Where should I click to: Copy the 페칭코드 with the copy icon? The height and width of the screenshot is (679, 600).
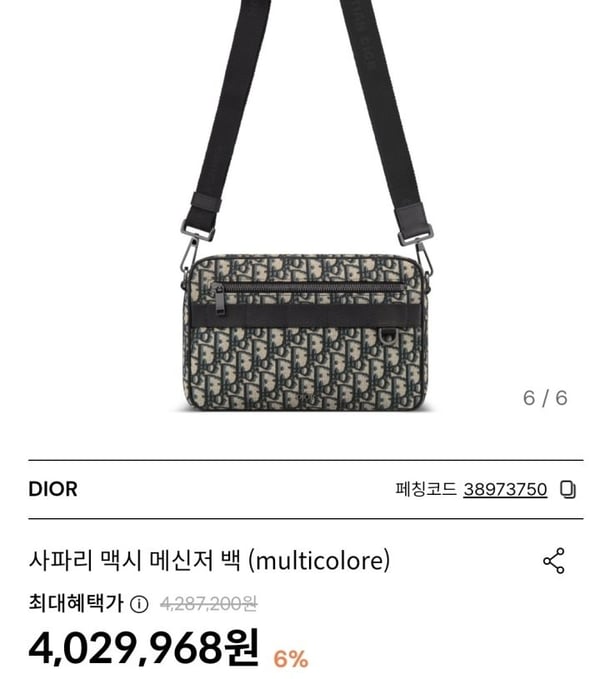568,490
